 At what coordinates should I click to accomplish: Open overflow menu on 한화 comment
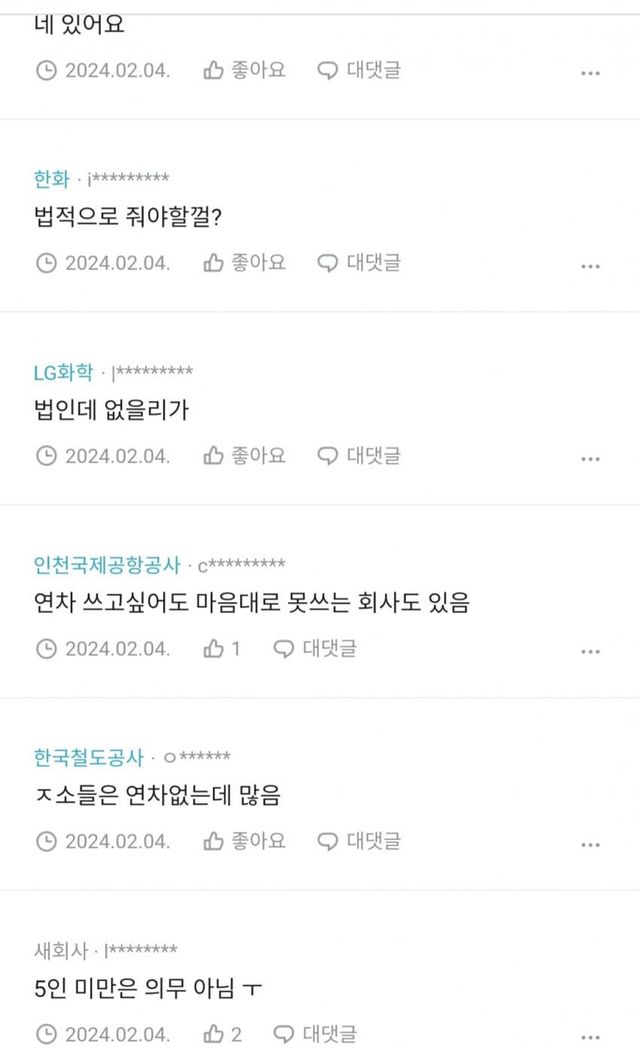[x=591, y=266]
